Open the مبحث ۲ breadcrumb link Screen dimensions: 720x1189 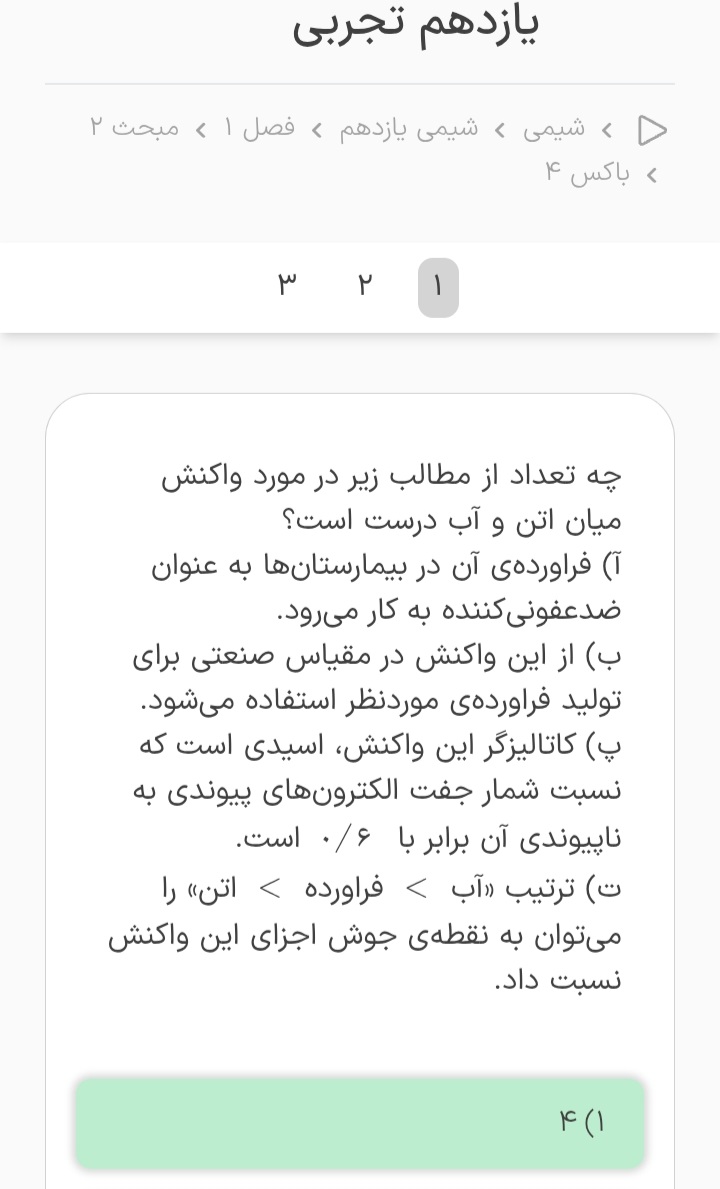click(x=135, y=129)
